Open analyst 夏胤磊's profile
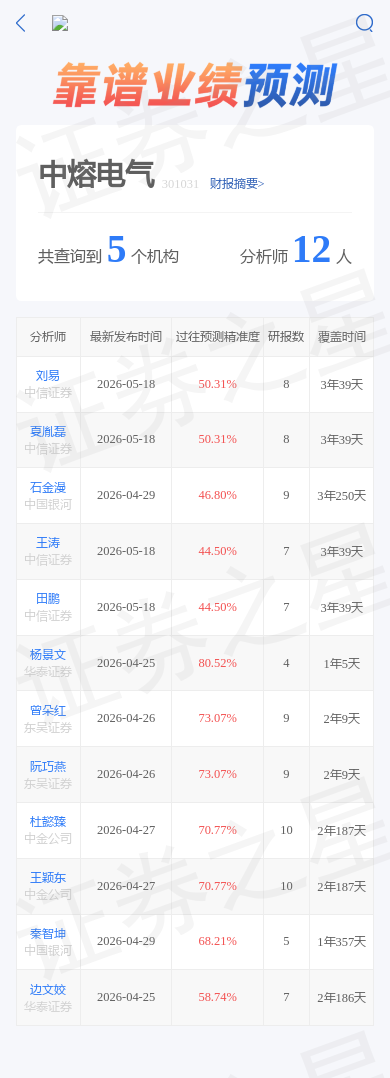Image resolution: width=390 pixels, height=1078 pixels. click(48, 431)
